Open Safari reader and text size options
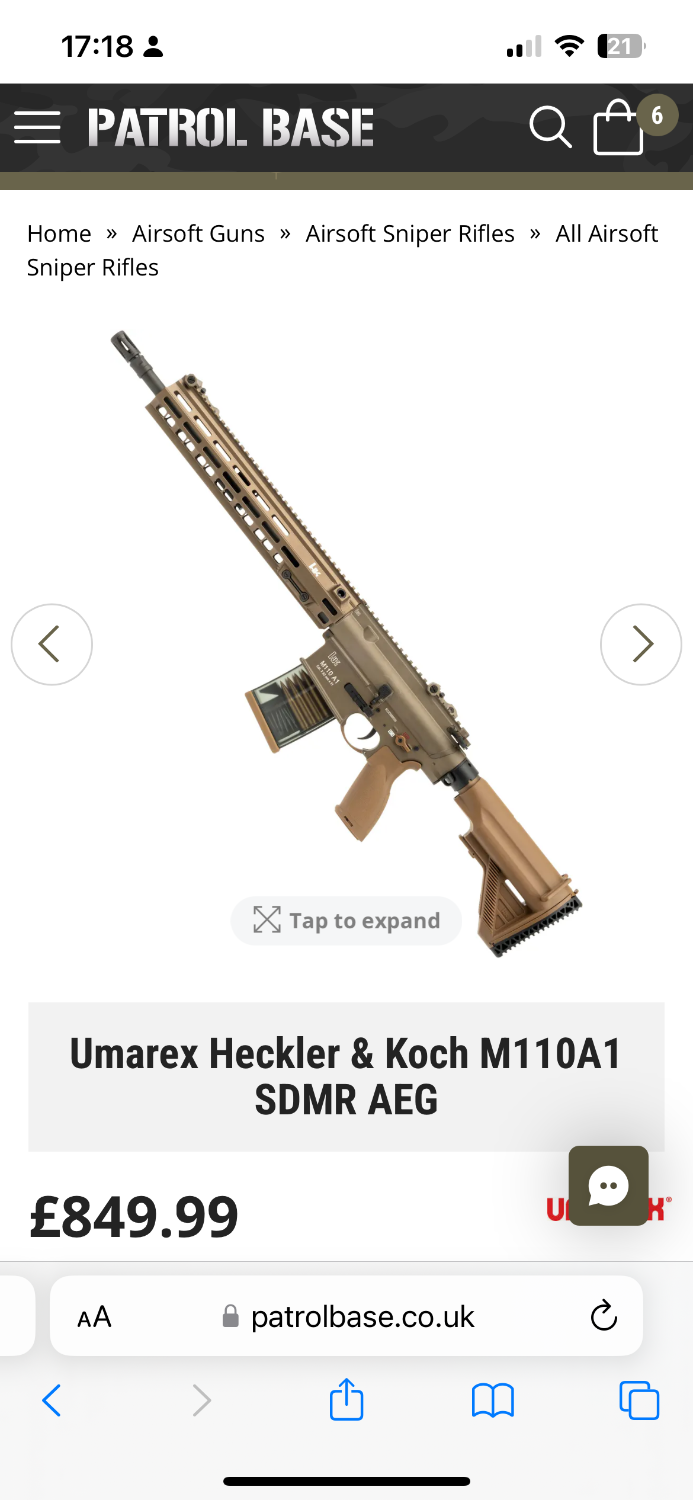Viewport: 693px width, 1500px height. (x=94, y=1317)
